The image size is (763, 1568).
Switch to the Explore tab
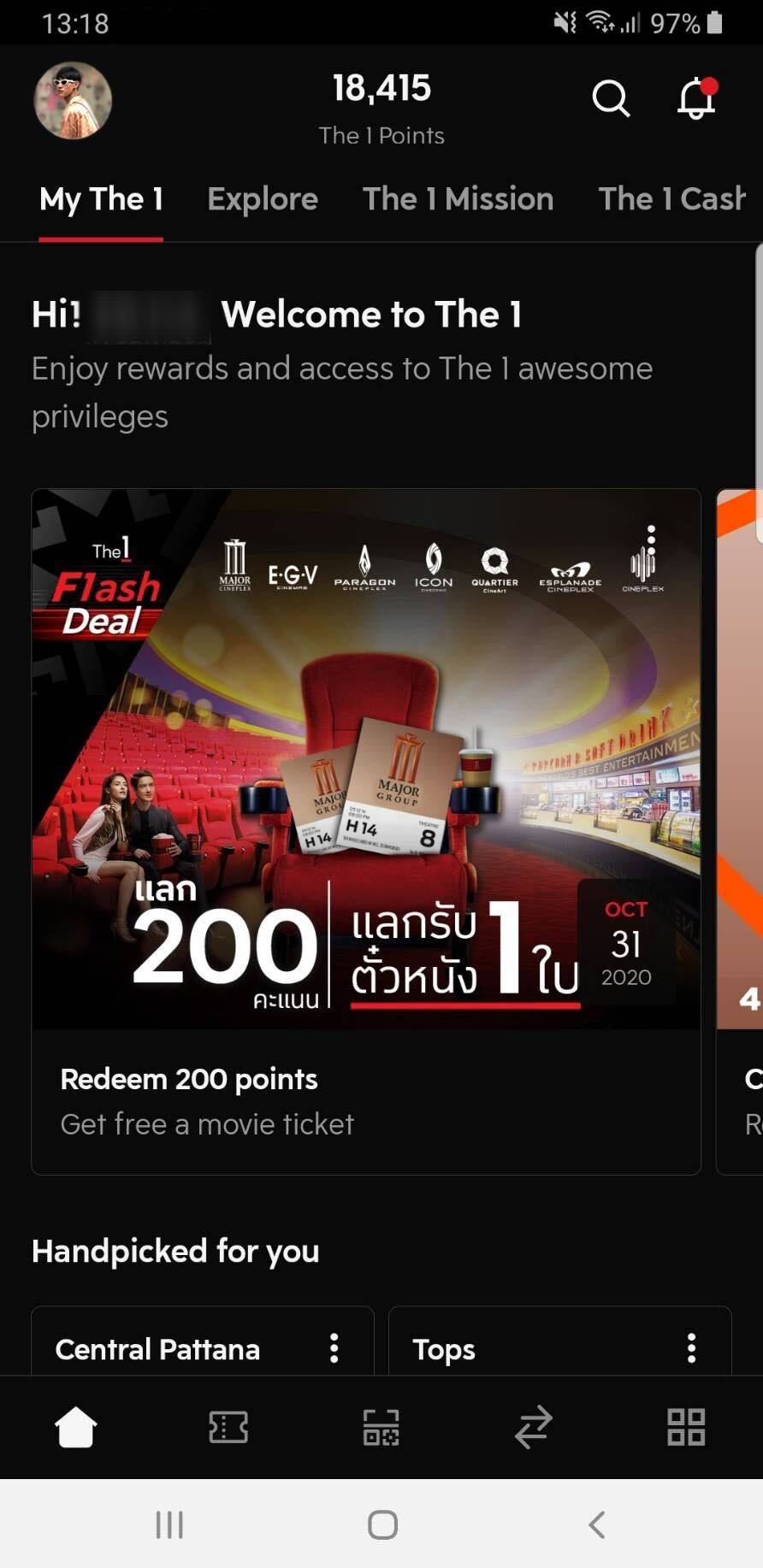pyautogui.click(x=263, y=199)
